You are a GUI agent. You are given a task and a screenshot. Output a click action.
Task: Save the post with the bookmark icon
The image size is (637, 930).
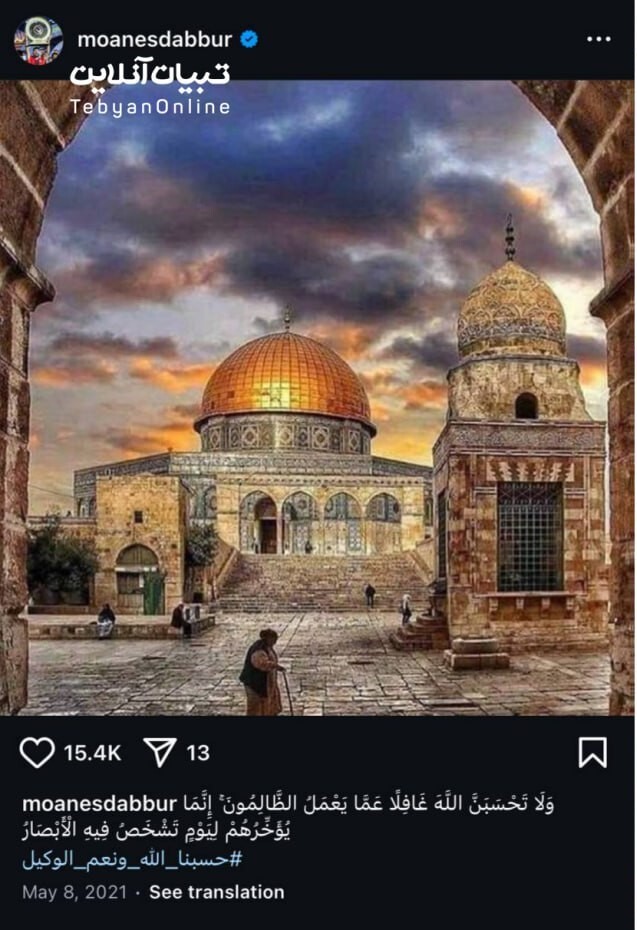[x=592, y=752]
